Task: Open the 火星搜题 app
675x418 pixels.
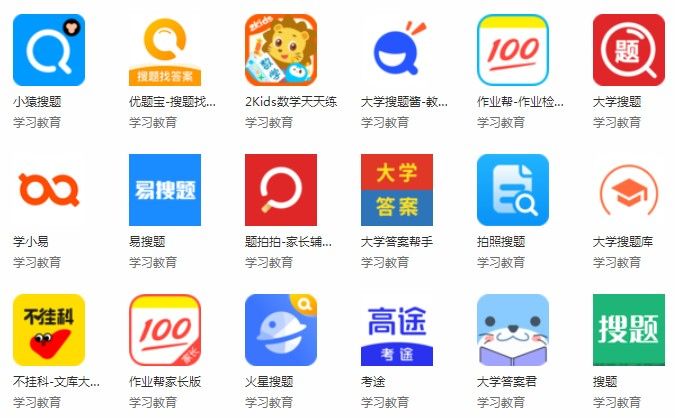Action: 281,330
